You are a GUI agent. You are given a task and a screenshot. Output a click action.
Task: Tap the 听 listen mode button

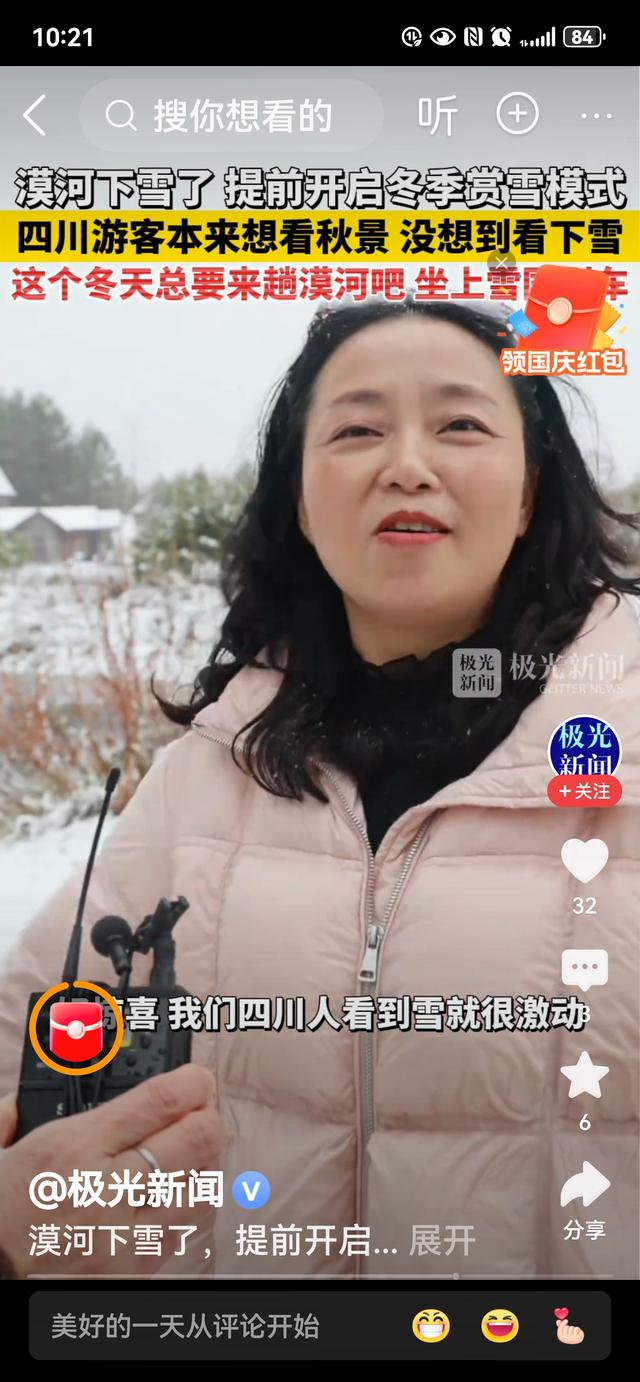point(438,116)
